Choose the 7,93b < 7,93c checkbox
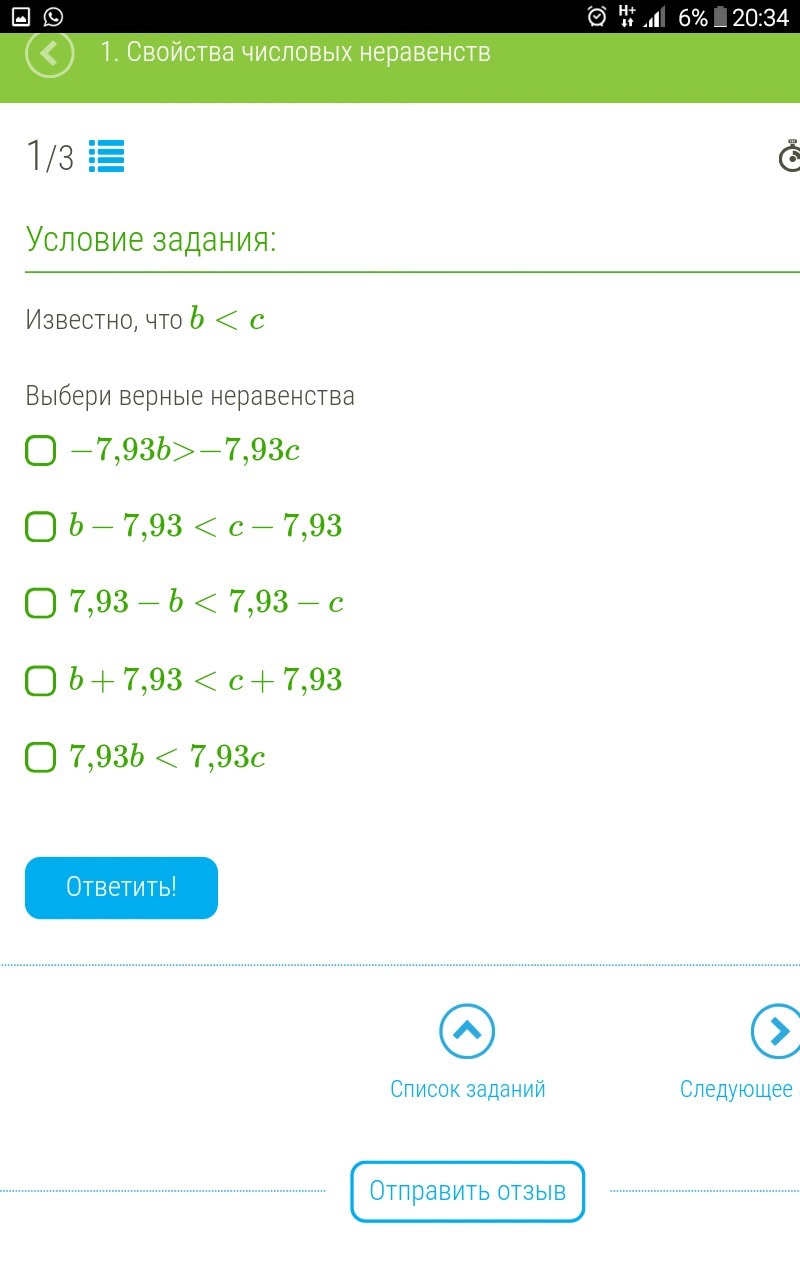800x1280 pixels. (x=41, y=758)
